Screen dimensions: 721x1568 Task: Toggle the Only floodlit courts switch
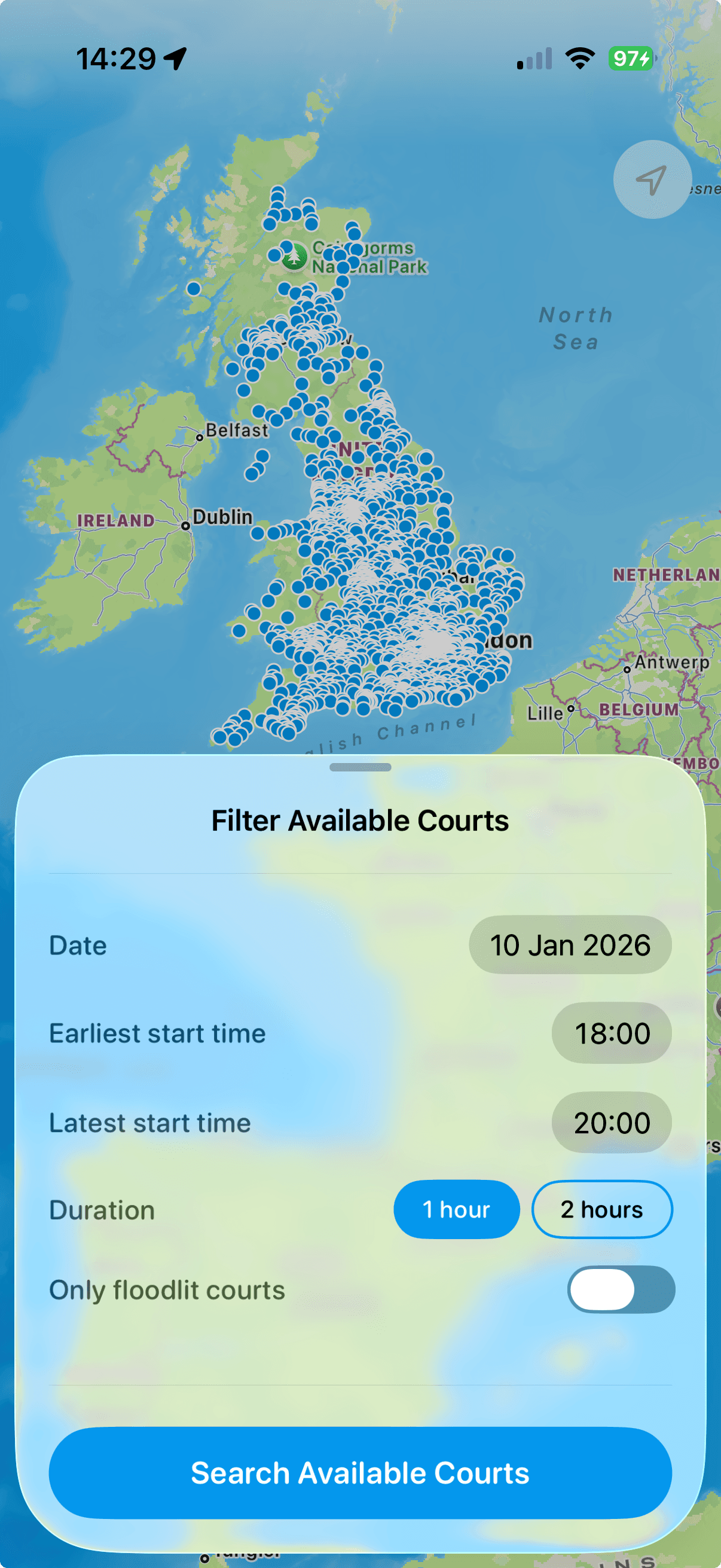[621, 1289]
